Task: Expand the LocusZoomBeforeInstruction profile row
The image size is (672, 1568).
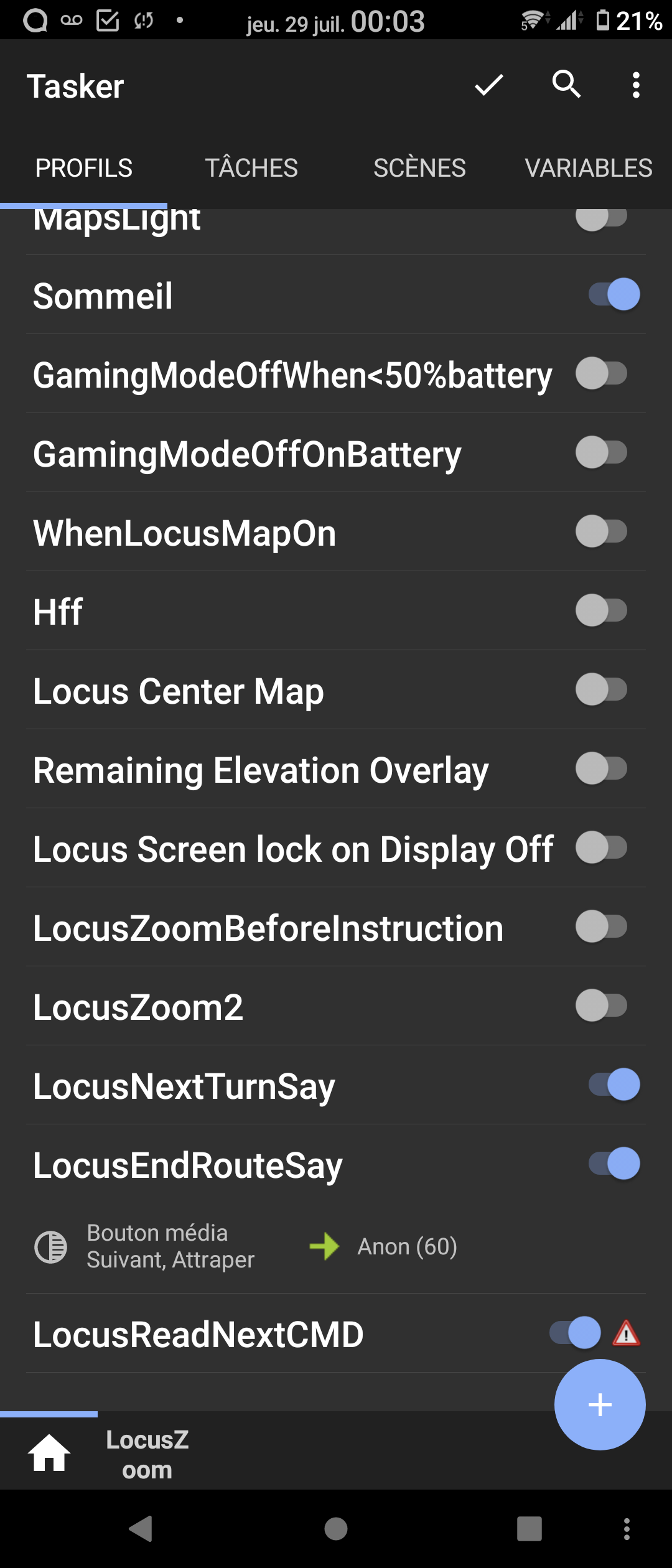Action: click(268, 928)
